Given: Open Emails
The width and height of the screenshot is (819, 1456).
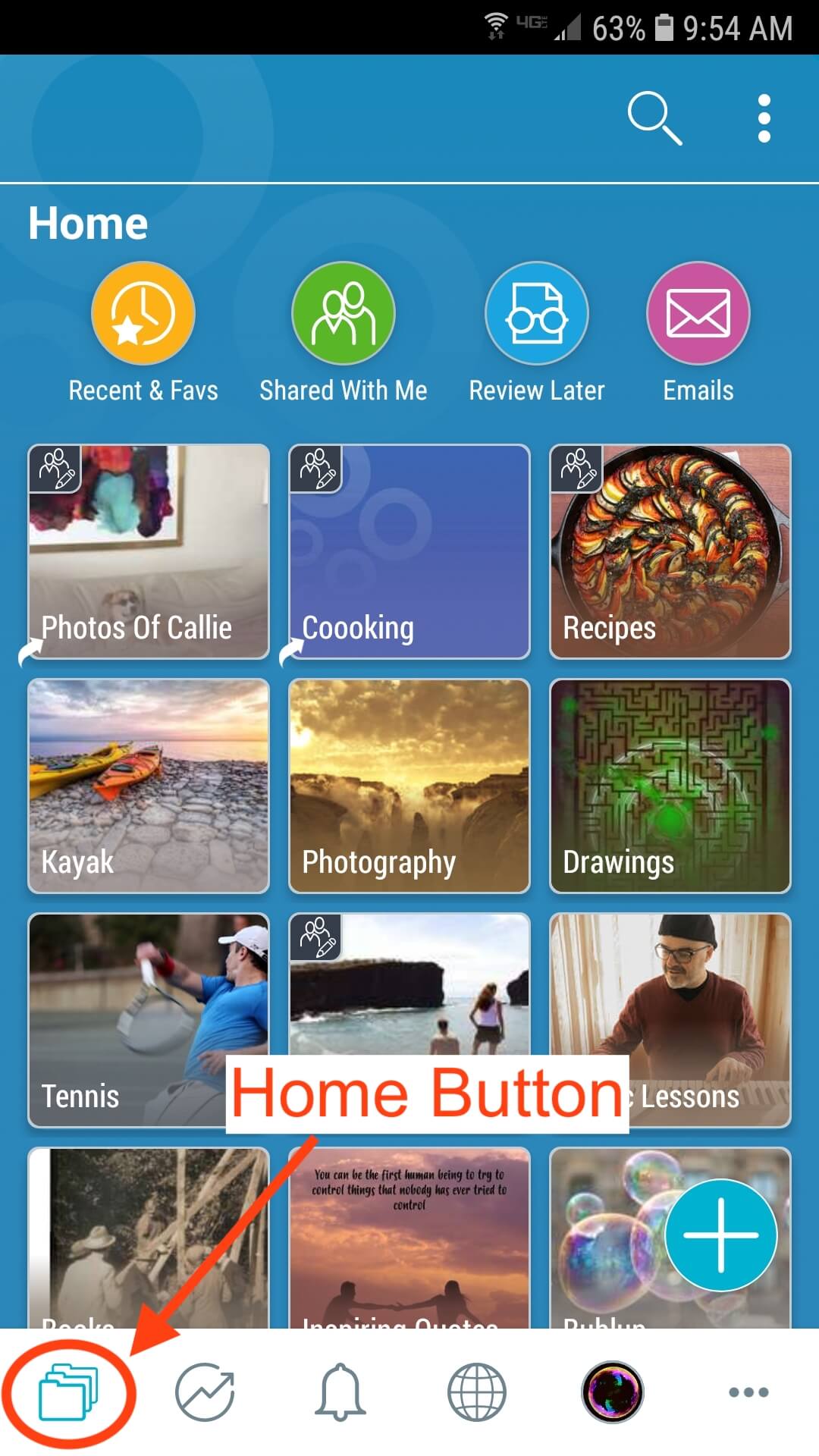Looking at the screenshot, I should click(x=698, y=313).
